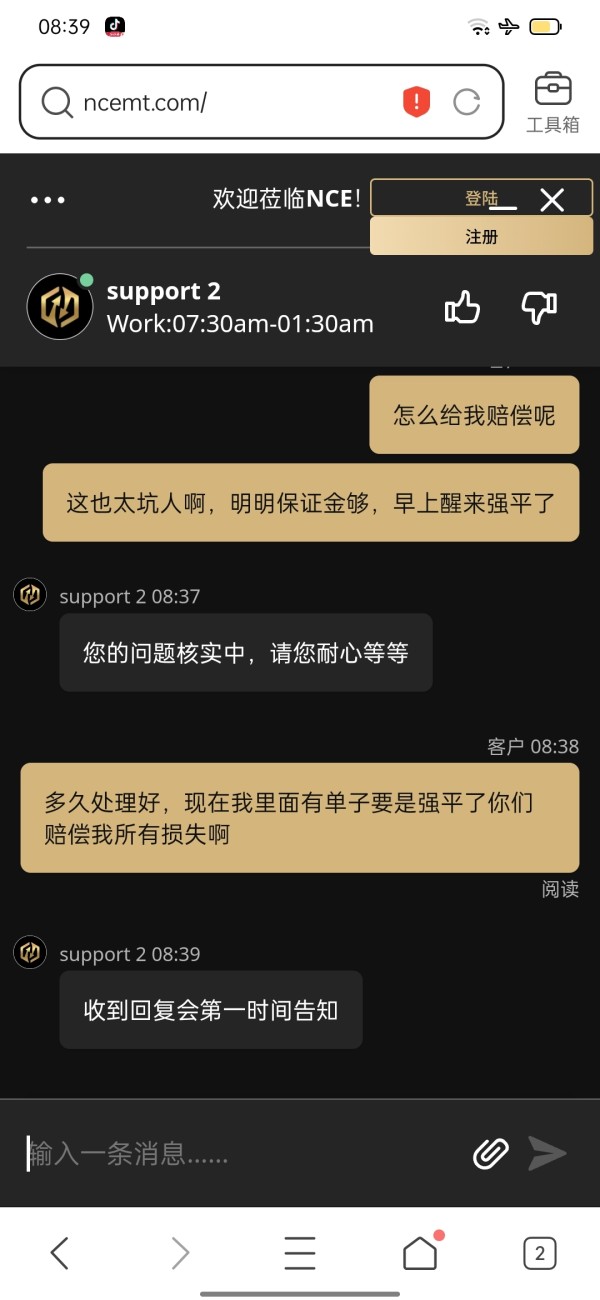The width and height of the screenshot is (600, 1300).
Task: Open the tab switcher showing 2 tabs
Action: [x=540, y=1253]
